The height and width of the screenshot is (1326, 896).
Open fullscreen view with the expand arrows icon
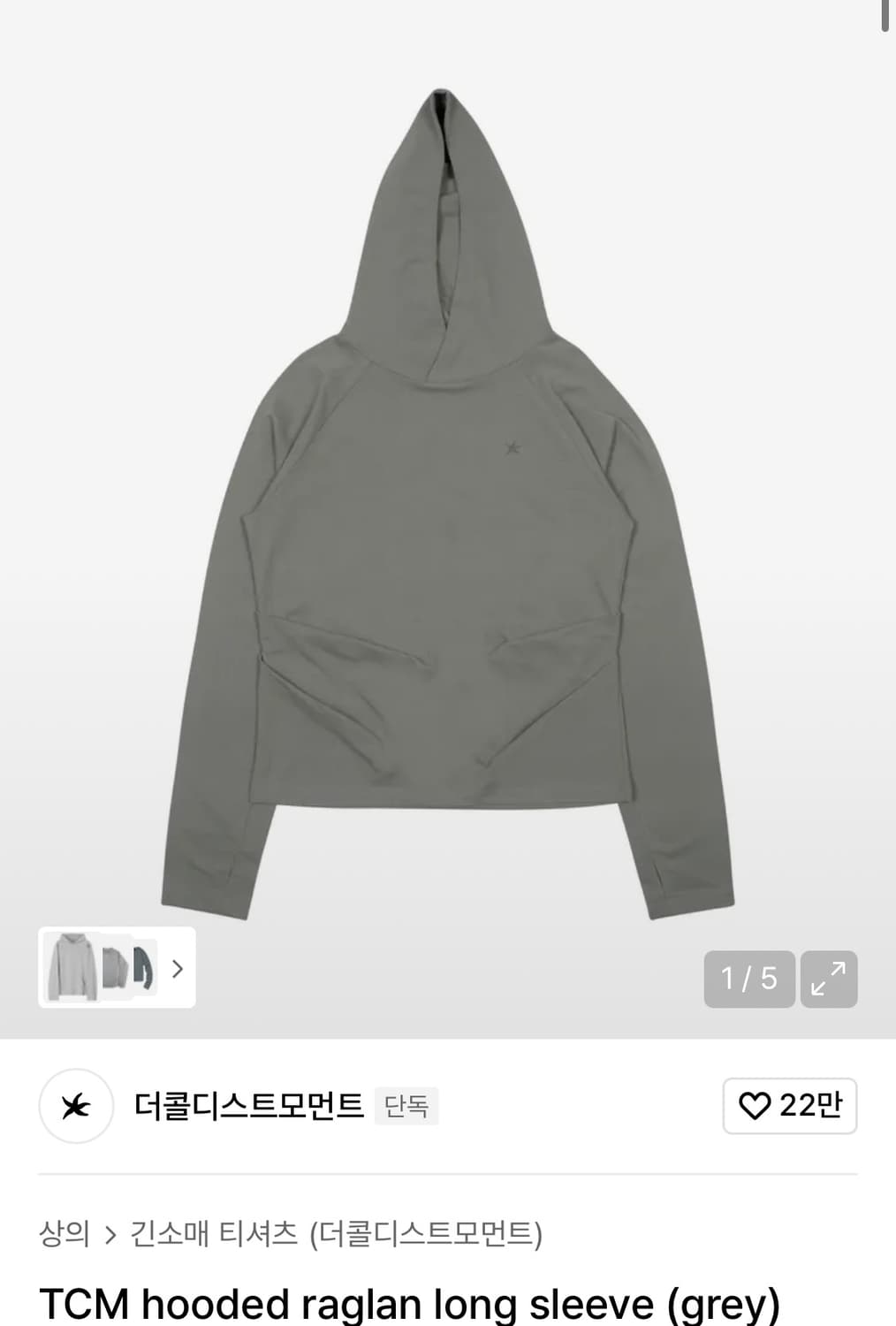(x=828, y=979)
